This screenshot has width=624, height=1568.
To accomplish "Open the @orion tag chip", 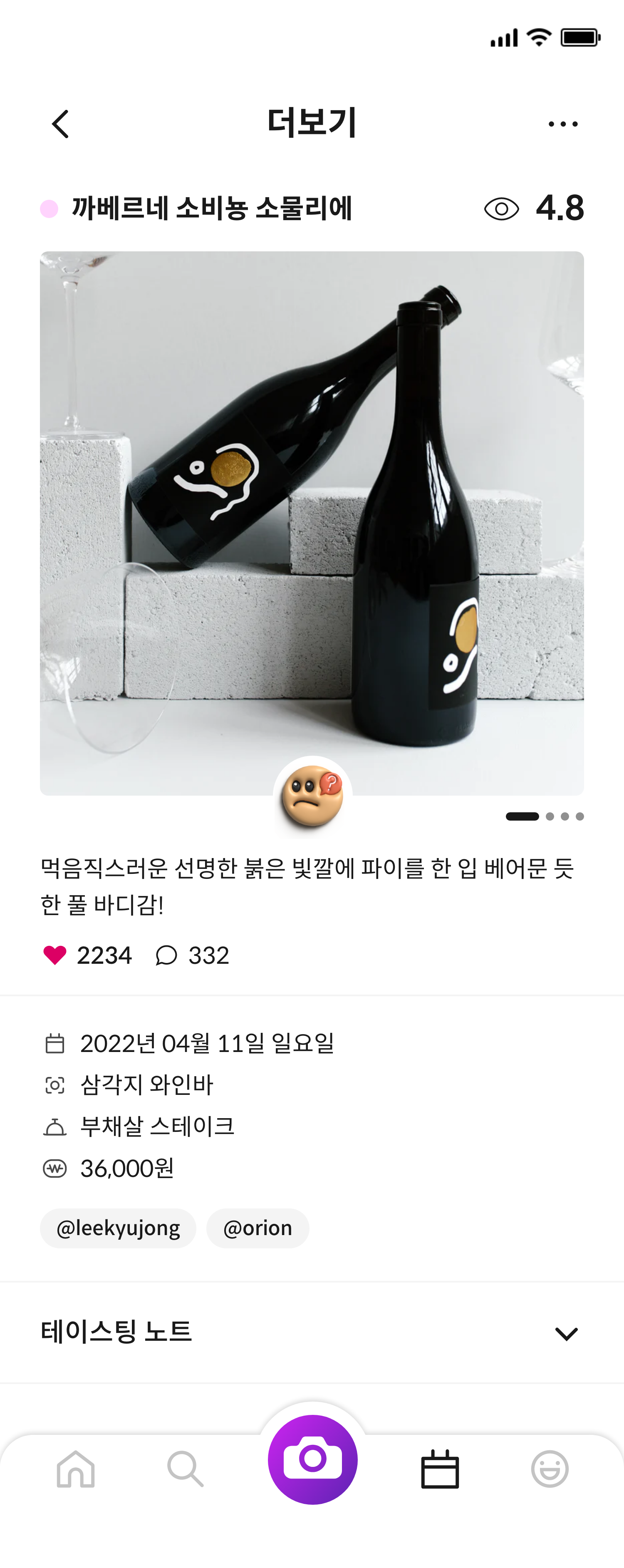I will click(258, 1228).
